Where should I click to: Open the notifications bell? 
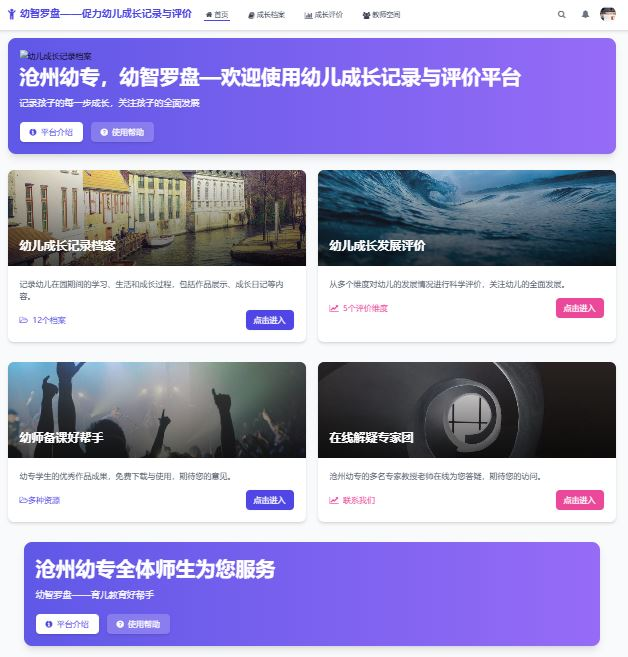[585, 14]
